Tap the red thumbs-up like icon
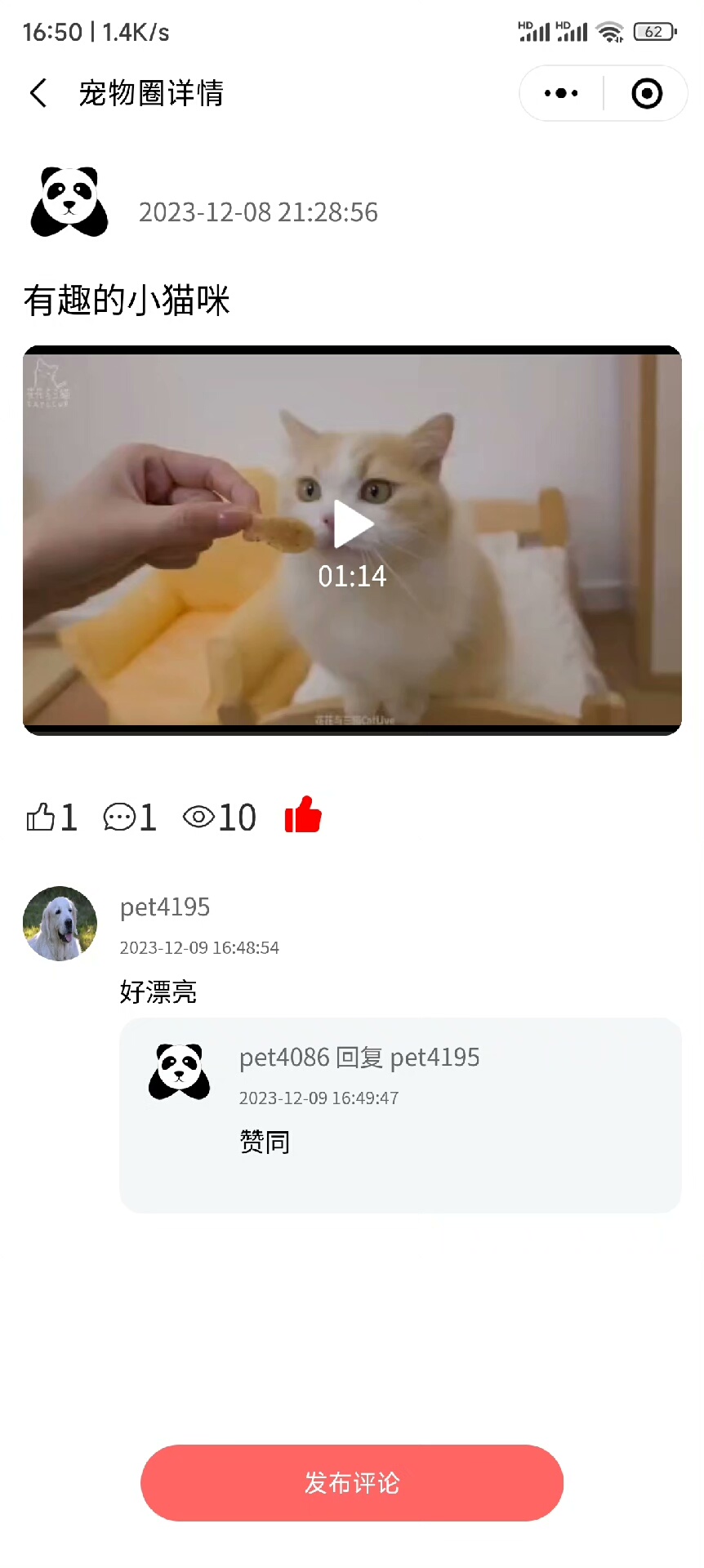Image resolution: width=704 pixels, height=1568 pixels. (303, 815)
